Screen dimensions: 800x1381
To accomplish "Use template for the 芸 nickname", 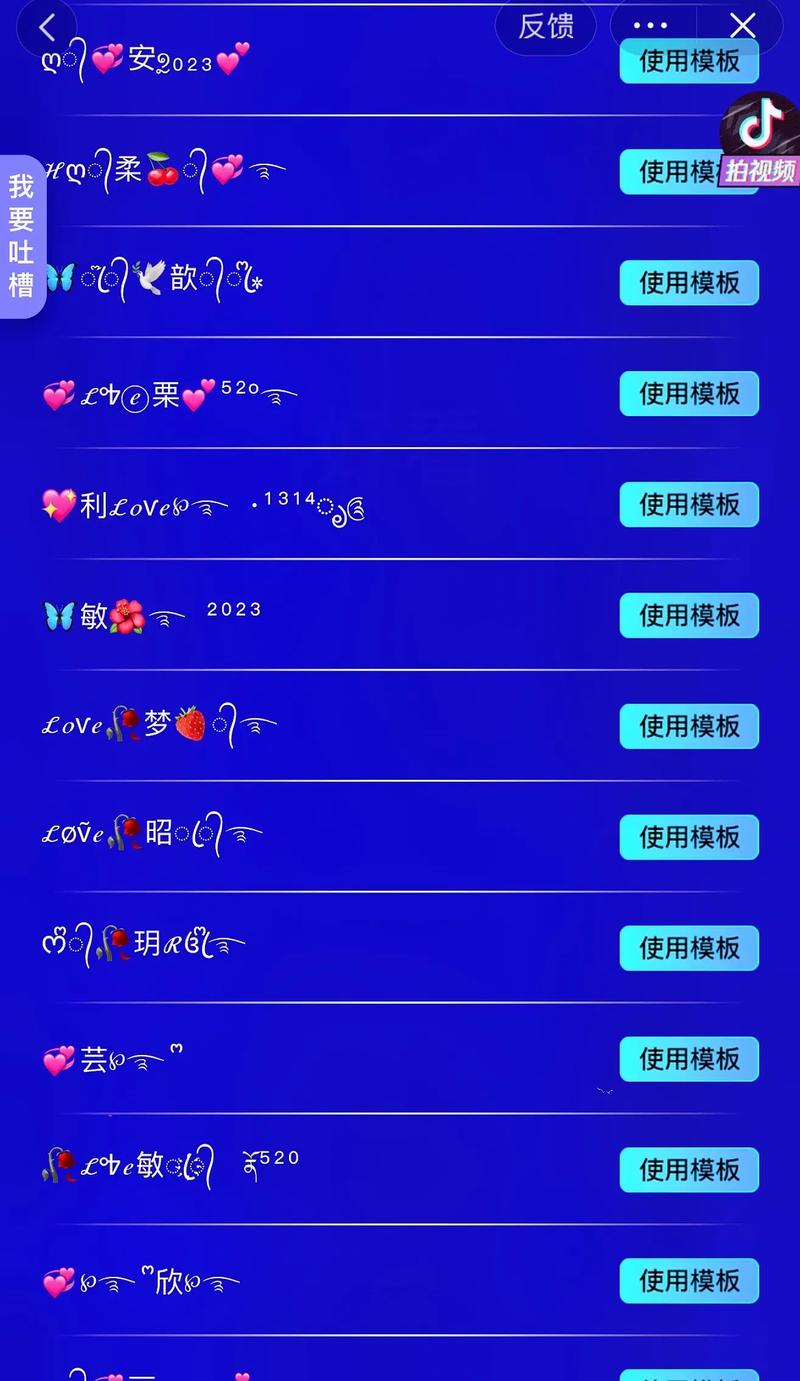I will tap(689, 1060).
